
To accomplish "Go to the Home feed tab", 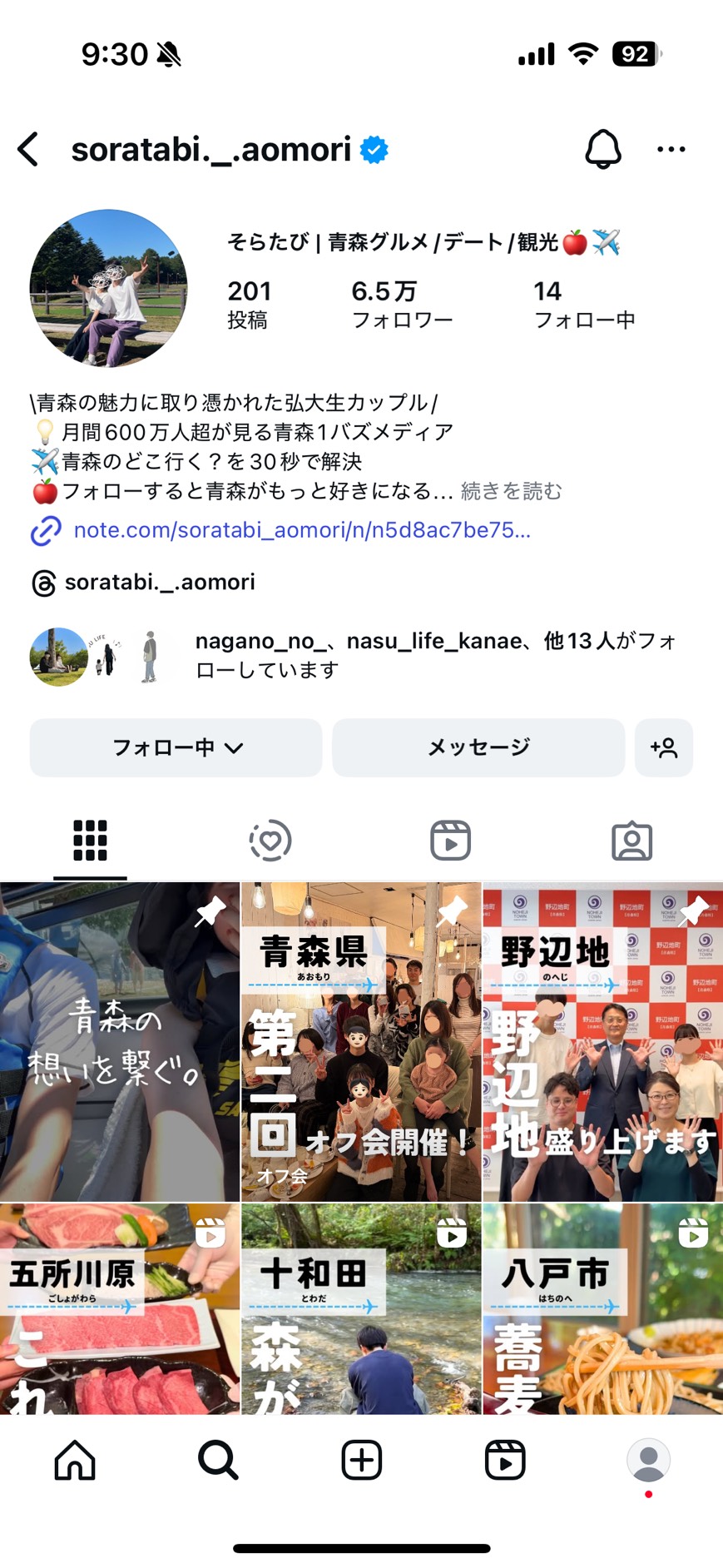I will click(75, 1460).
